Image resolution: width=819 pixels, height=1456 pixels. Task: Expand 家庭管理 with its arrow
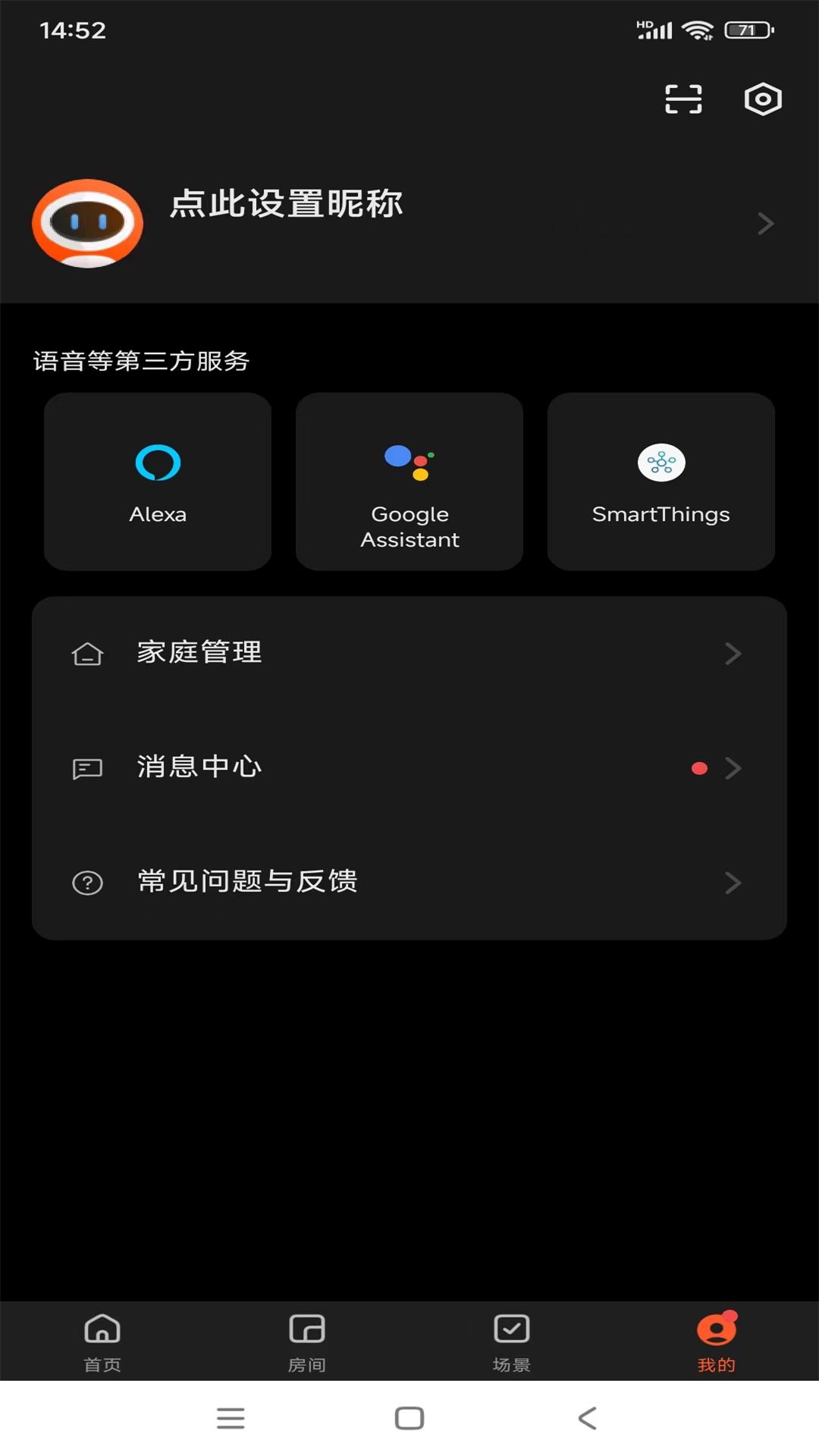[x=733, y=653]
